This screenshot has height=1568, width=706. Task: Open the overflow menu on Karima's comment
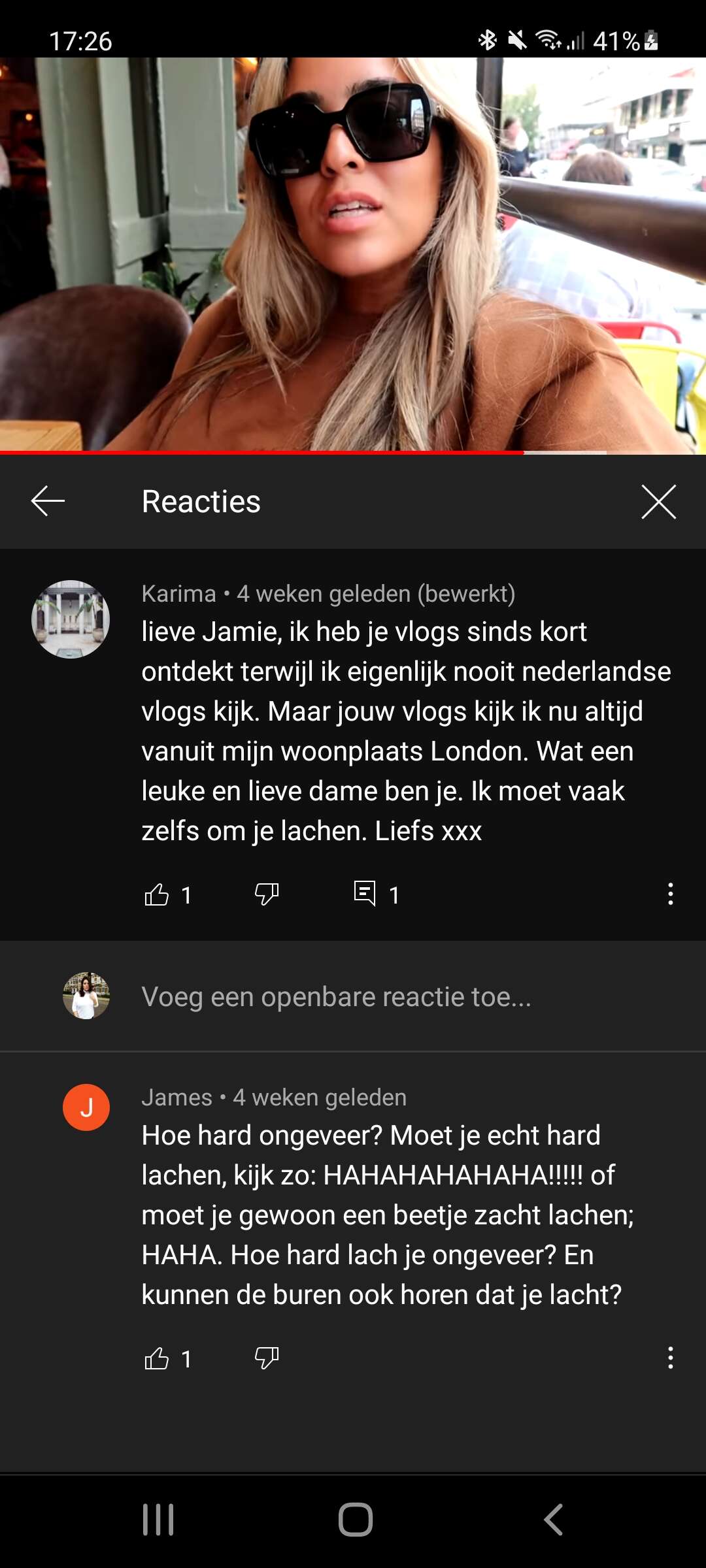click(x=670, y=894)
